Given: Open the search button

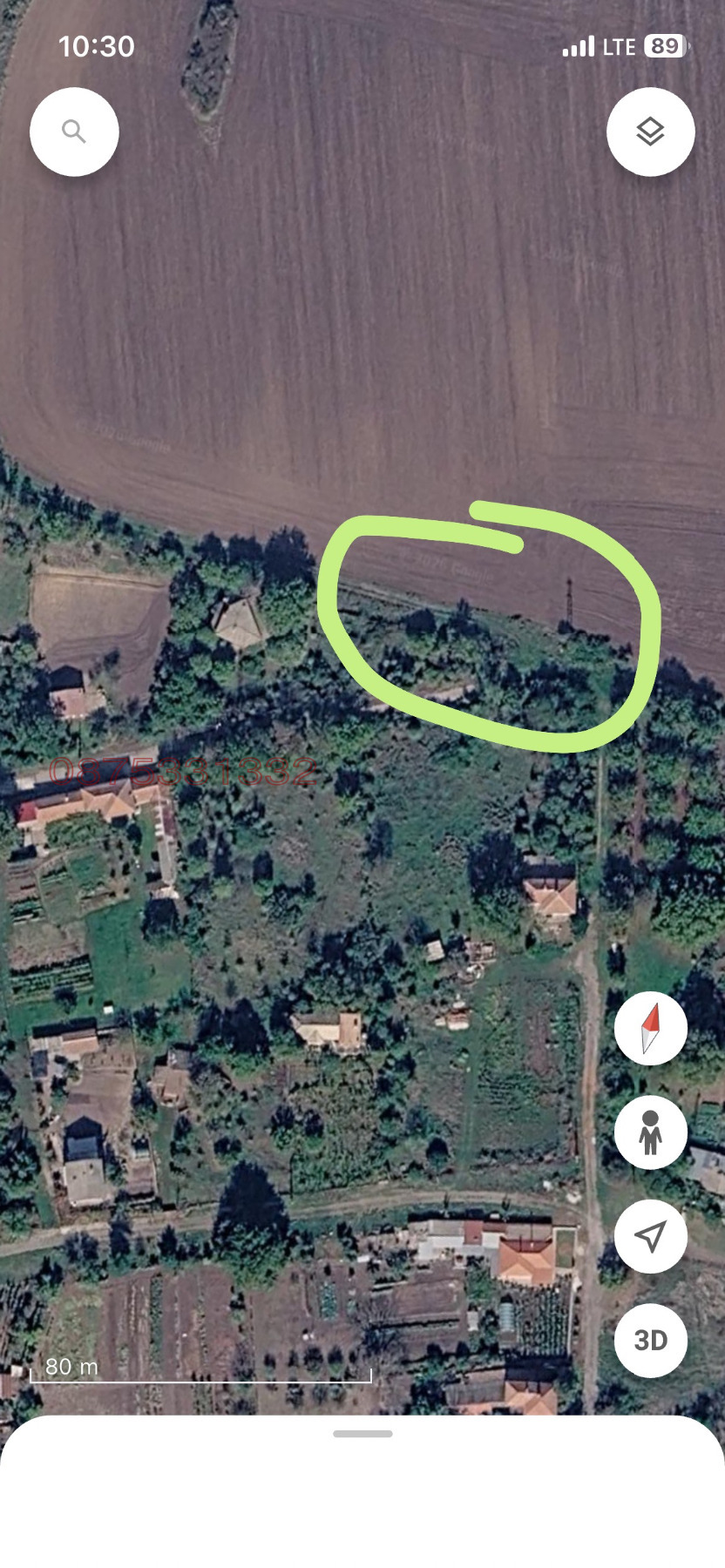Looking at the screenshot, I should pos(74,132).
